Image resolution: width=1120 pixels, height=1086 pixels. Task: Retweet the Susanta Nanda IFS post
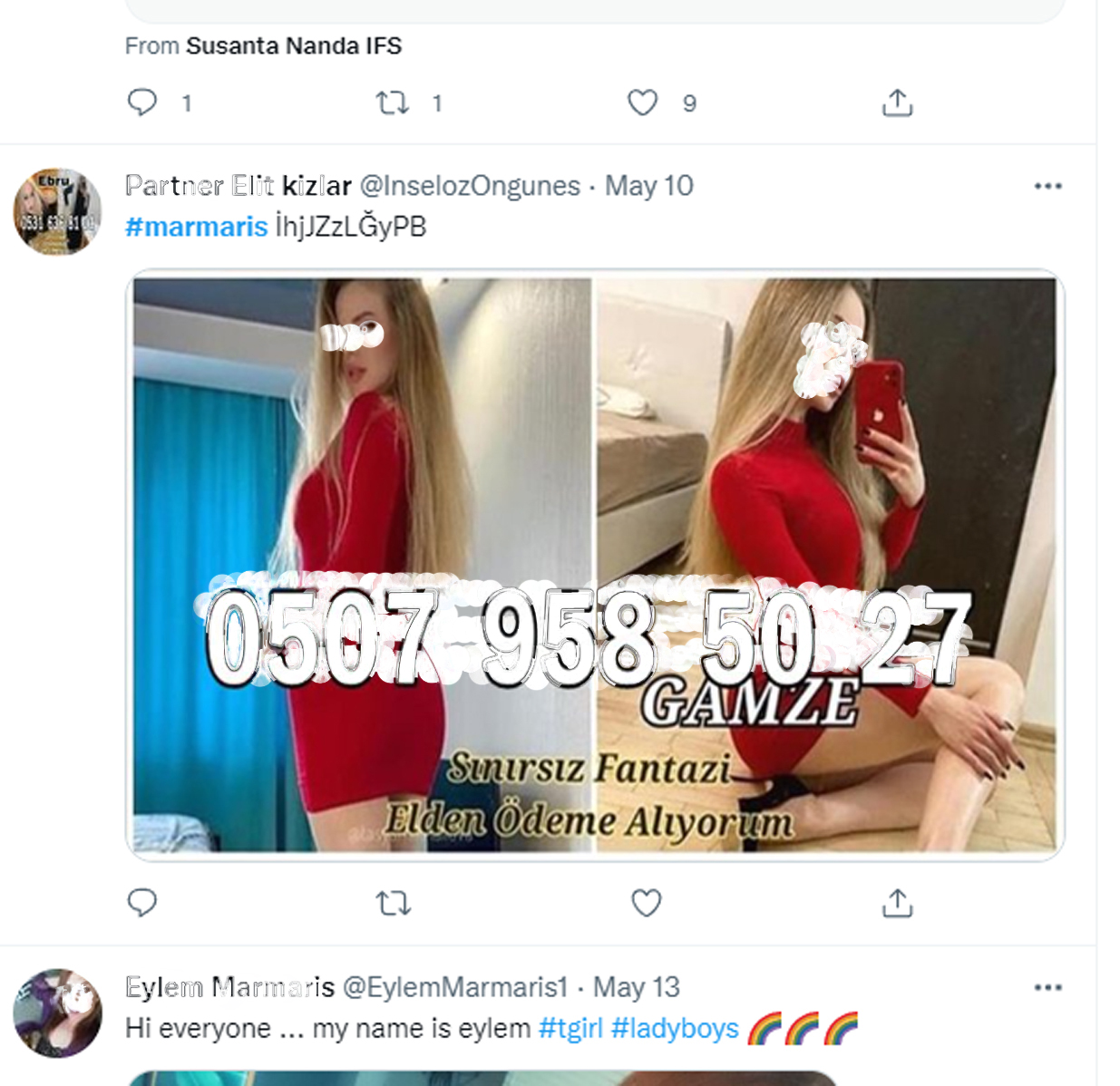point(393,102)
